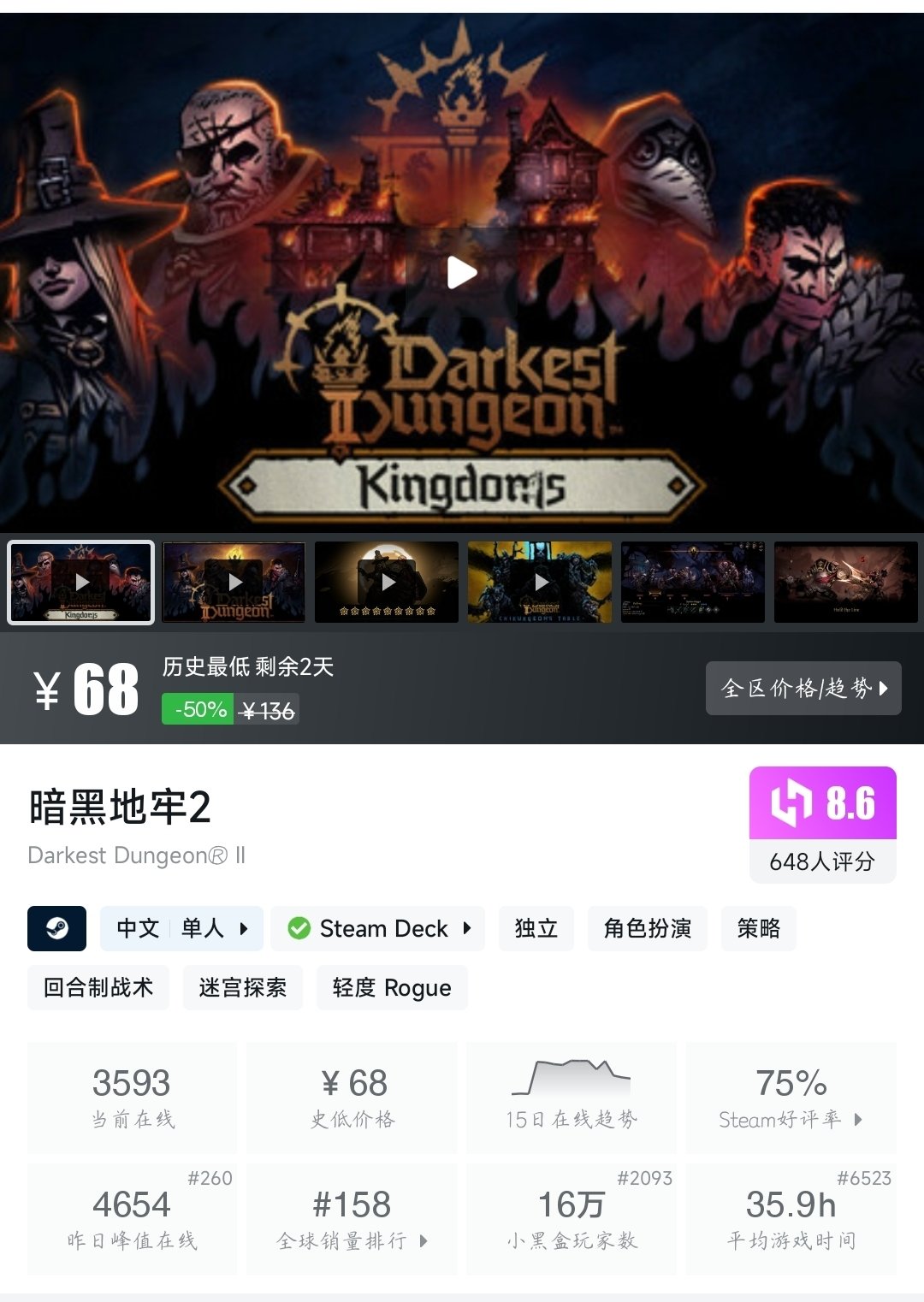This screenshot has height=1302, width=924.
Task: Select the fourth video thumbnail
Action: (540, 583)
